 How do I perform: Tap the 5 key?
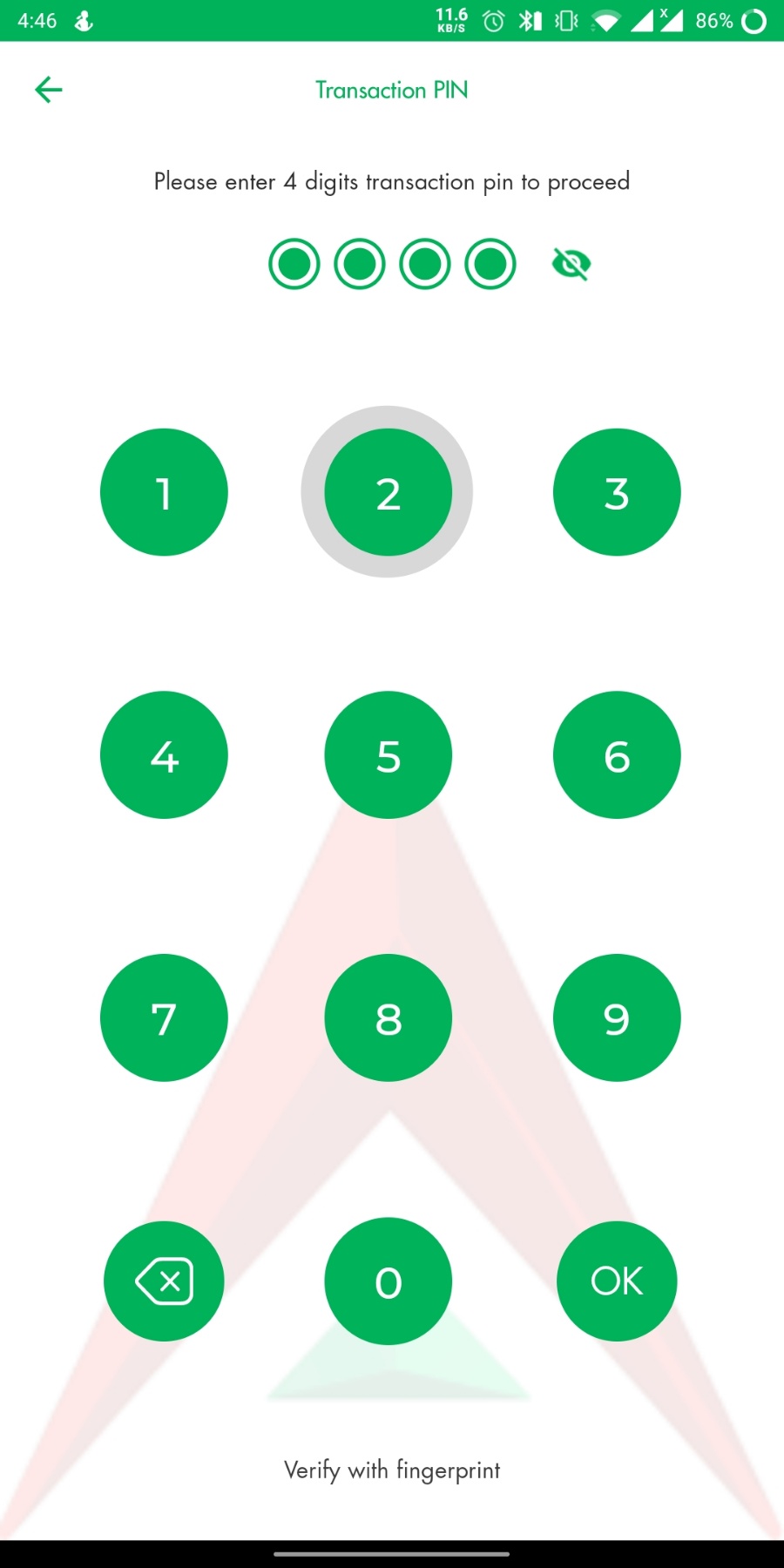point(388,755)
